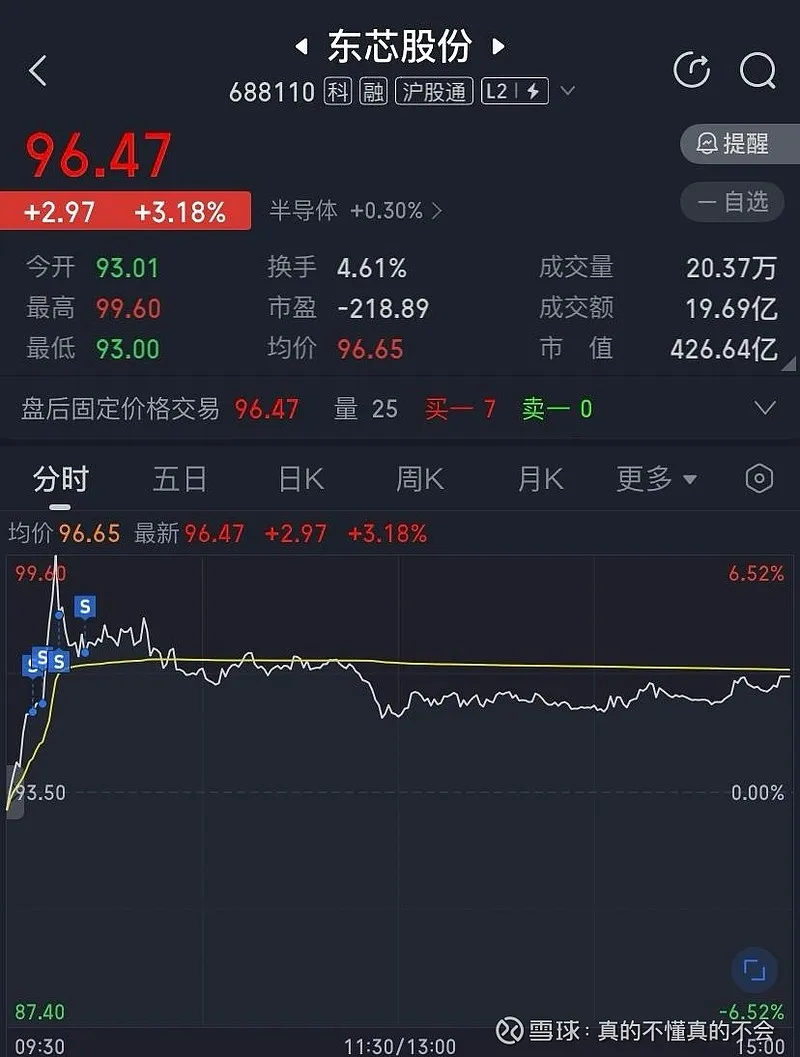Switch to the 五日 chart tab
Screen dimensions: 800x1057
point(180,480)
